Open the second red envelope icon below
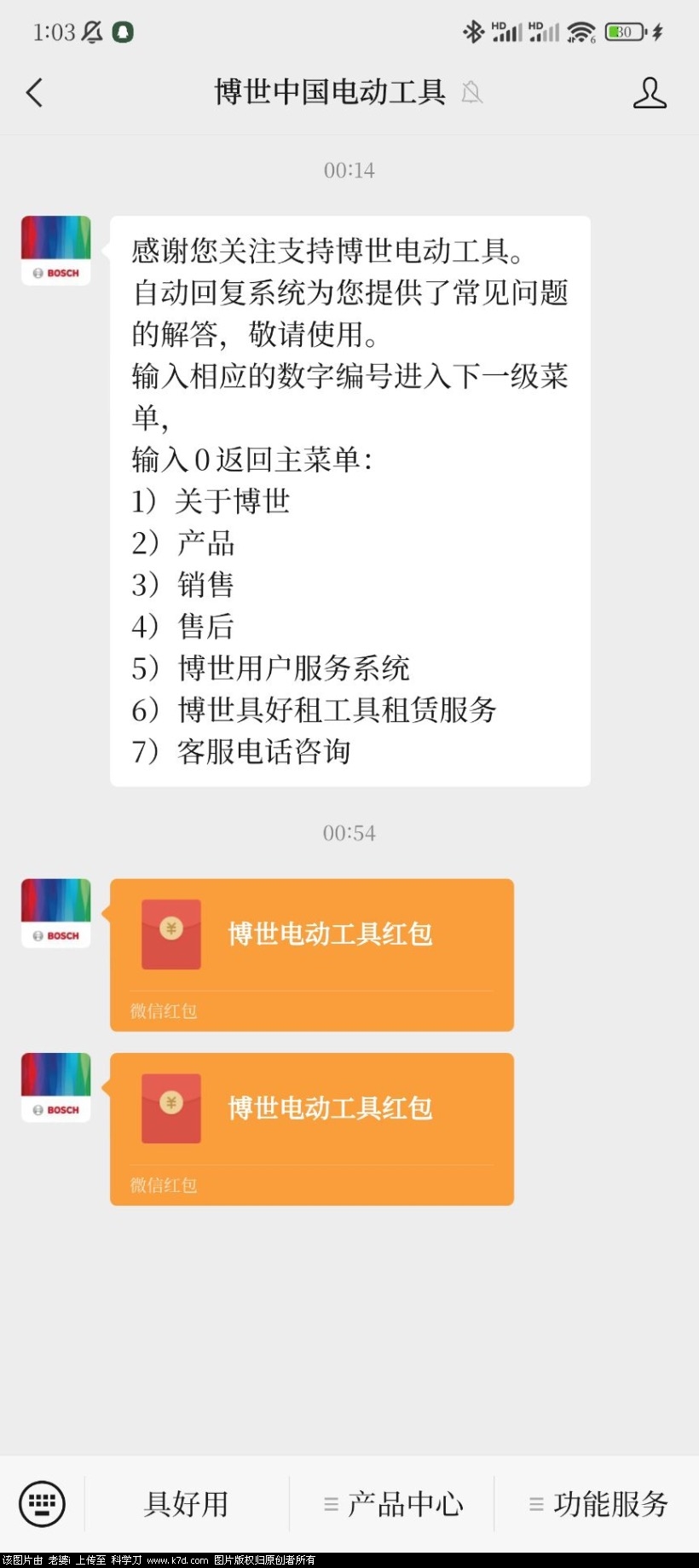 170,1107
